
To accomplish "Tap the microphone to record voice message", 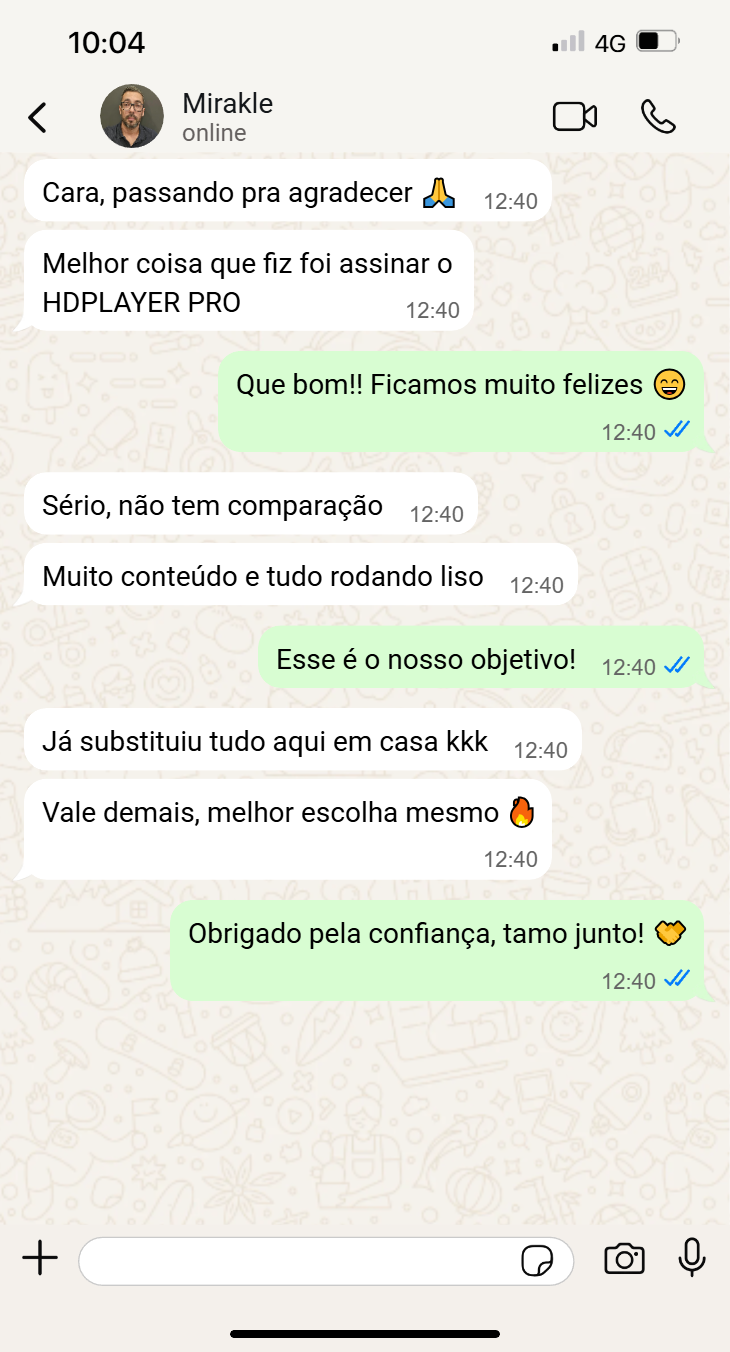I will click(692, 1258).
